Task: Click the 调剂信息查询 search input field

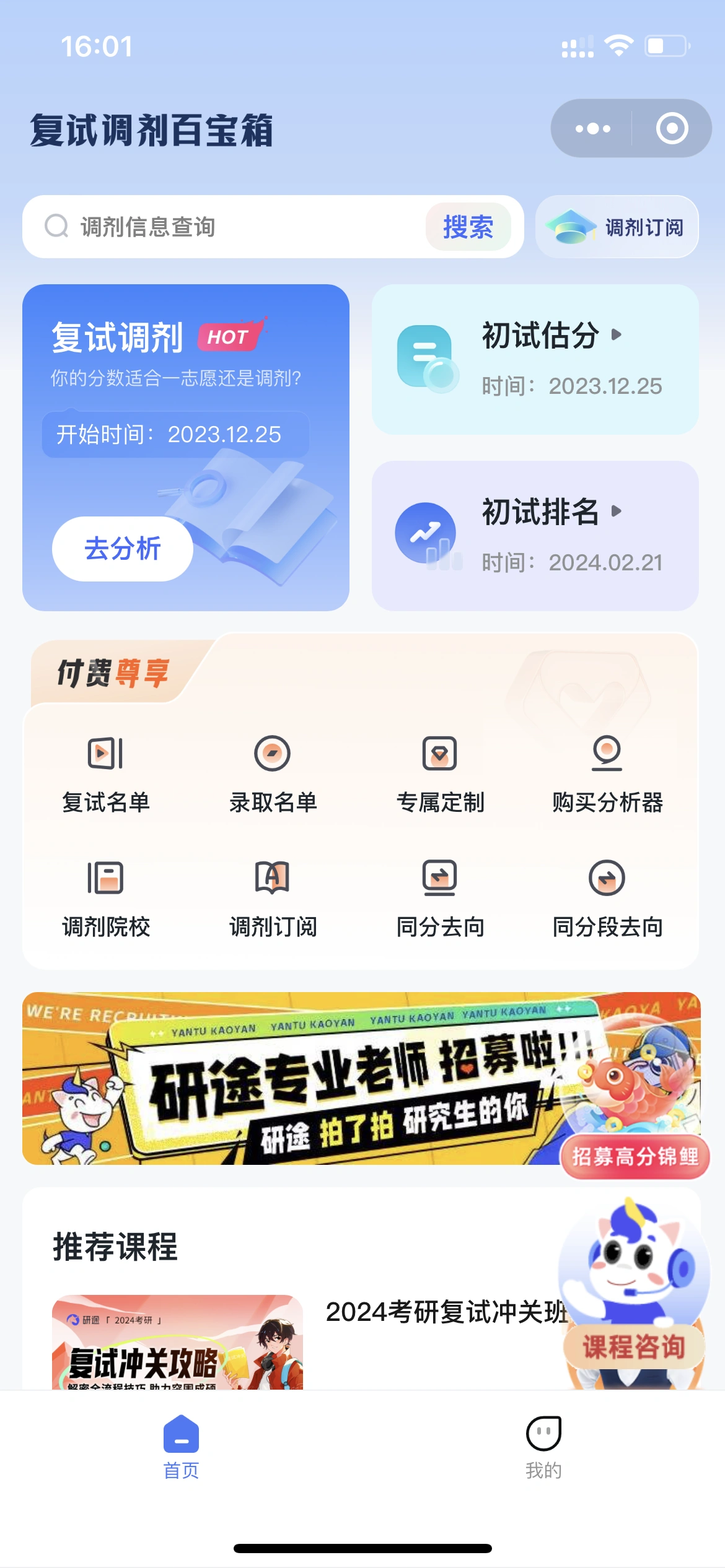Action: tap(186, 227)
